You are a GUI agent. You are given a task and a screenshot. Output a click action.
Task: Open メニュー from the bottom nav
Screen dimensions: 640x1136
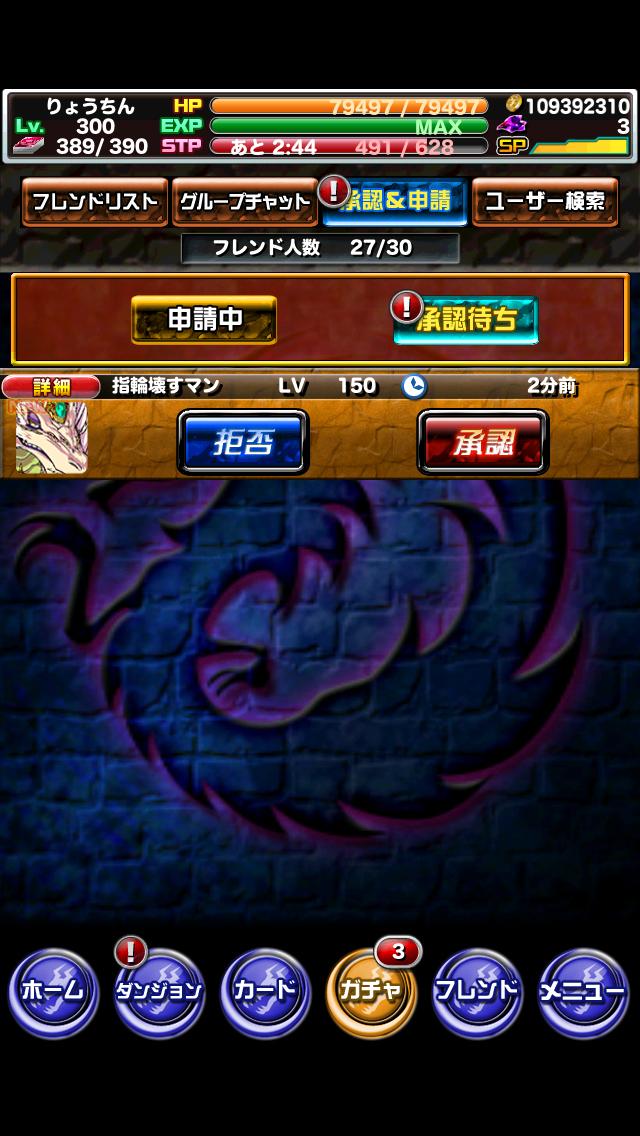point(584,991)
